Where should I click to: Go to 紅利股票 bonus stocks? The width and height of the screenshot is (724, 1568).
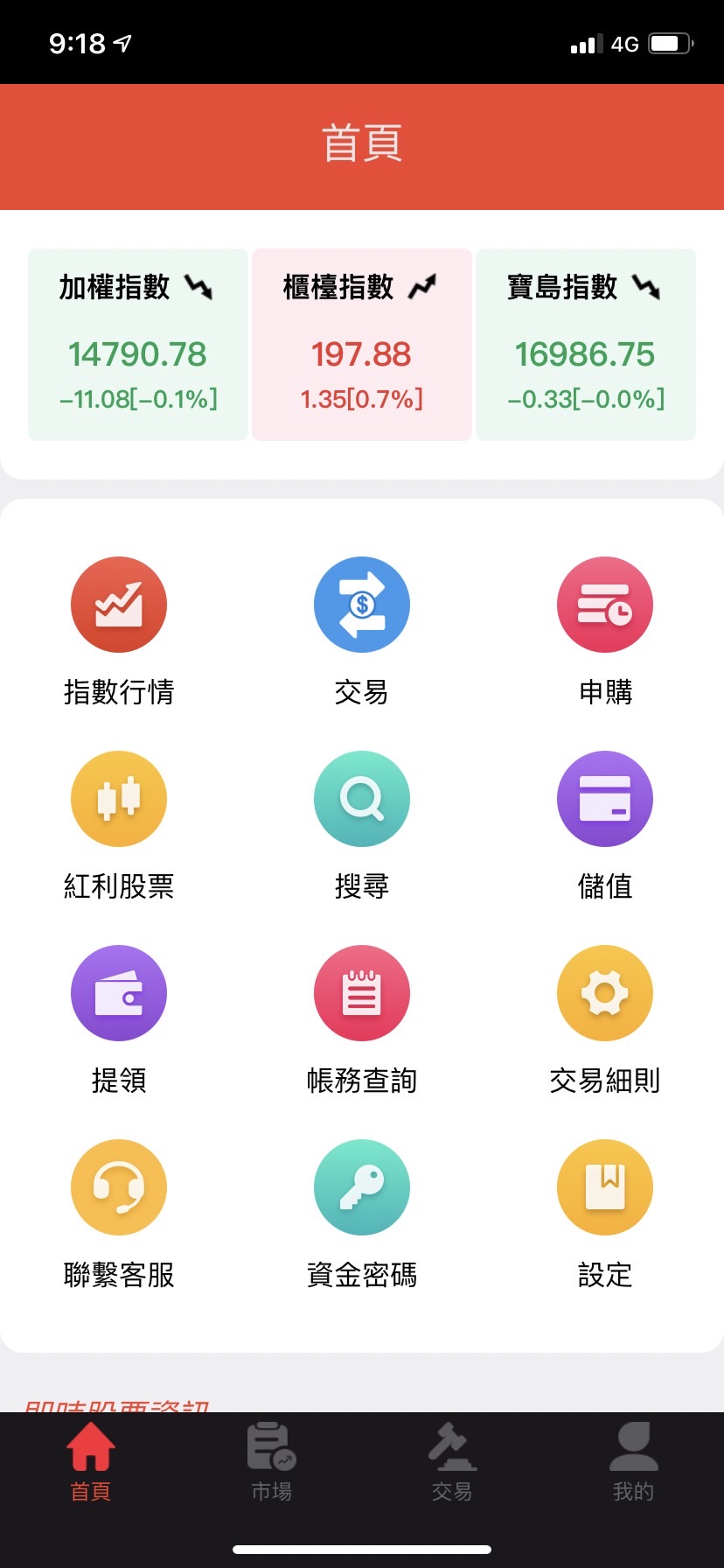pos(119,799)
